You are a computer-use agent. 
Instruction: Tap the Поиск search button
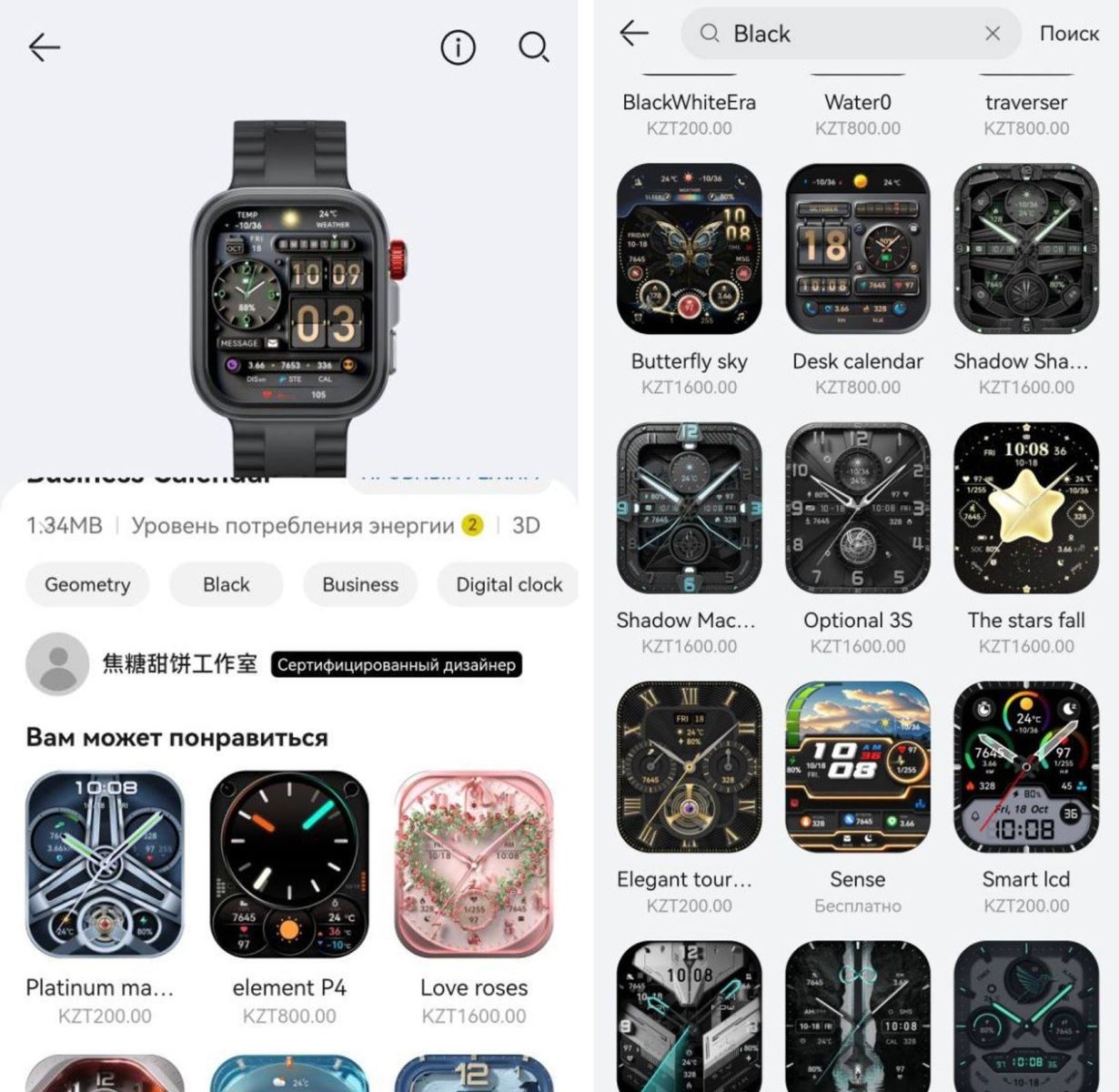pos(1069,34)
